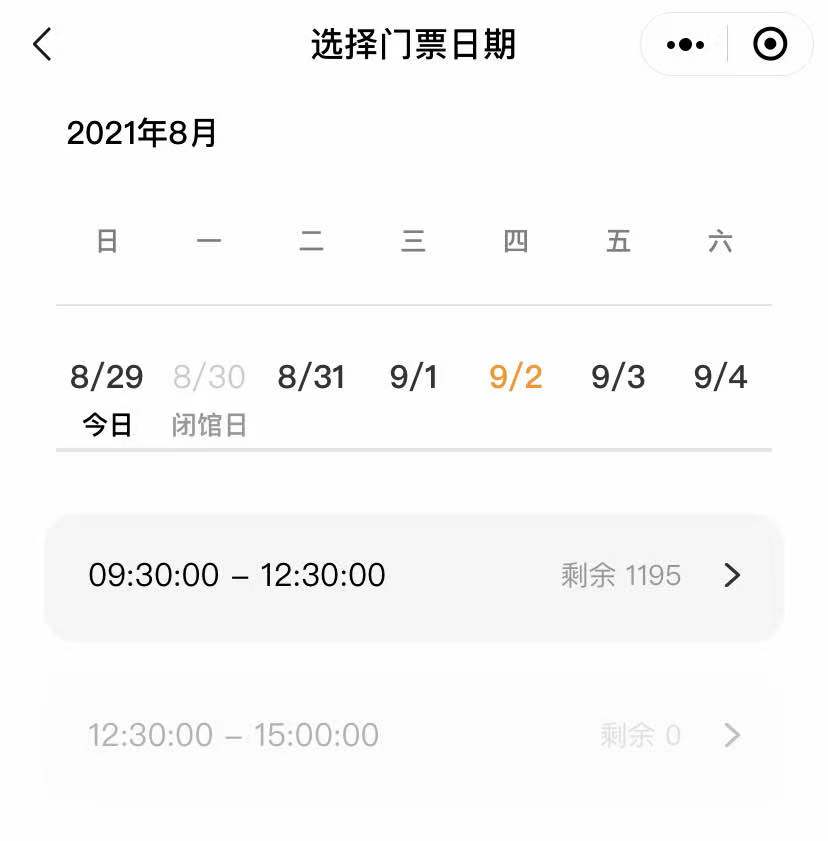Close the mini program with the circle button
Image resolution: width=828 pixels, height=841 pixels.
pos(770,45)
